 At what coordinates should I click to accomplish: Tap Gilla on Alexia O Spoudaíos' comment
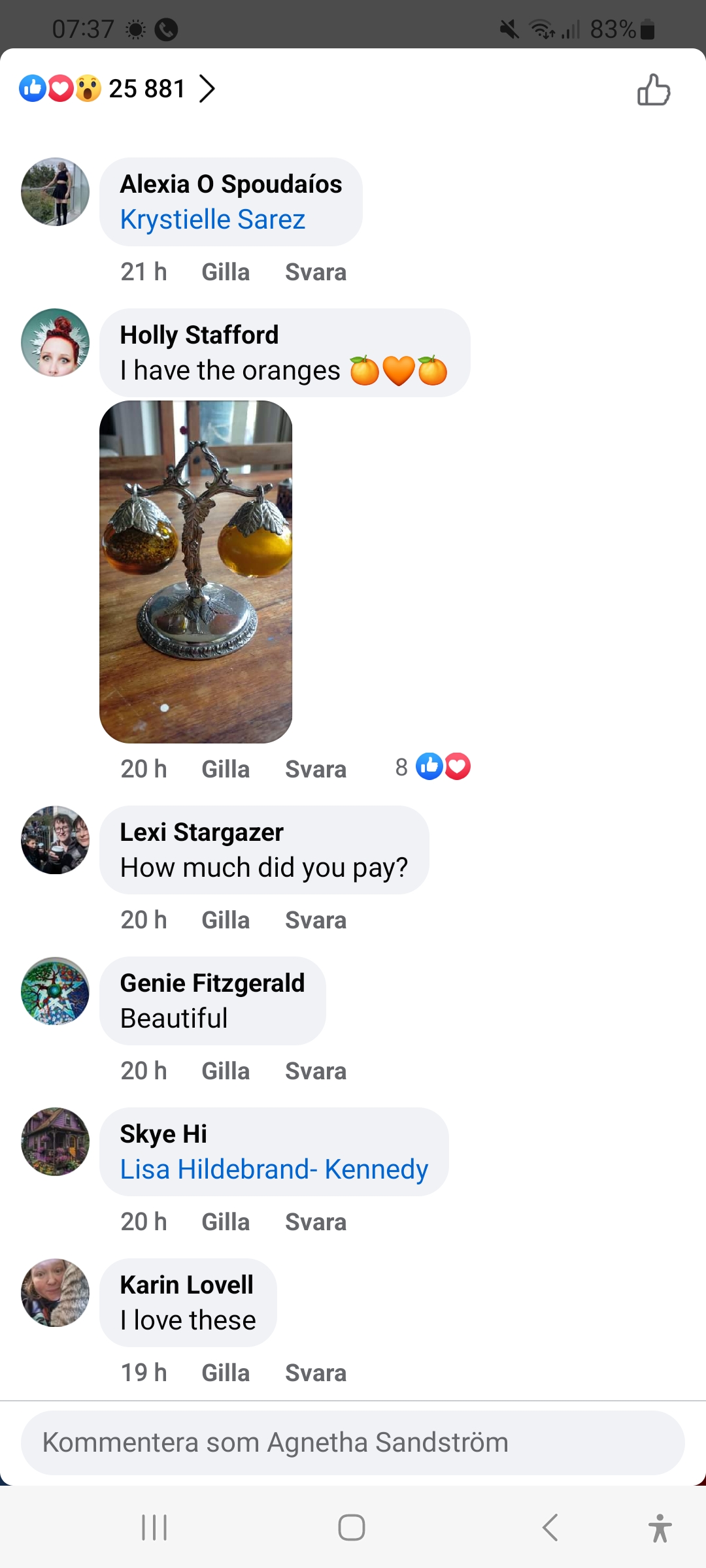point(226,272)
